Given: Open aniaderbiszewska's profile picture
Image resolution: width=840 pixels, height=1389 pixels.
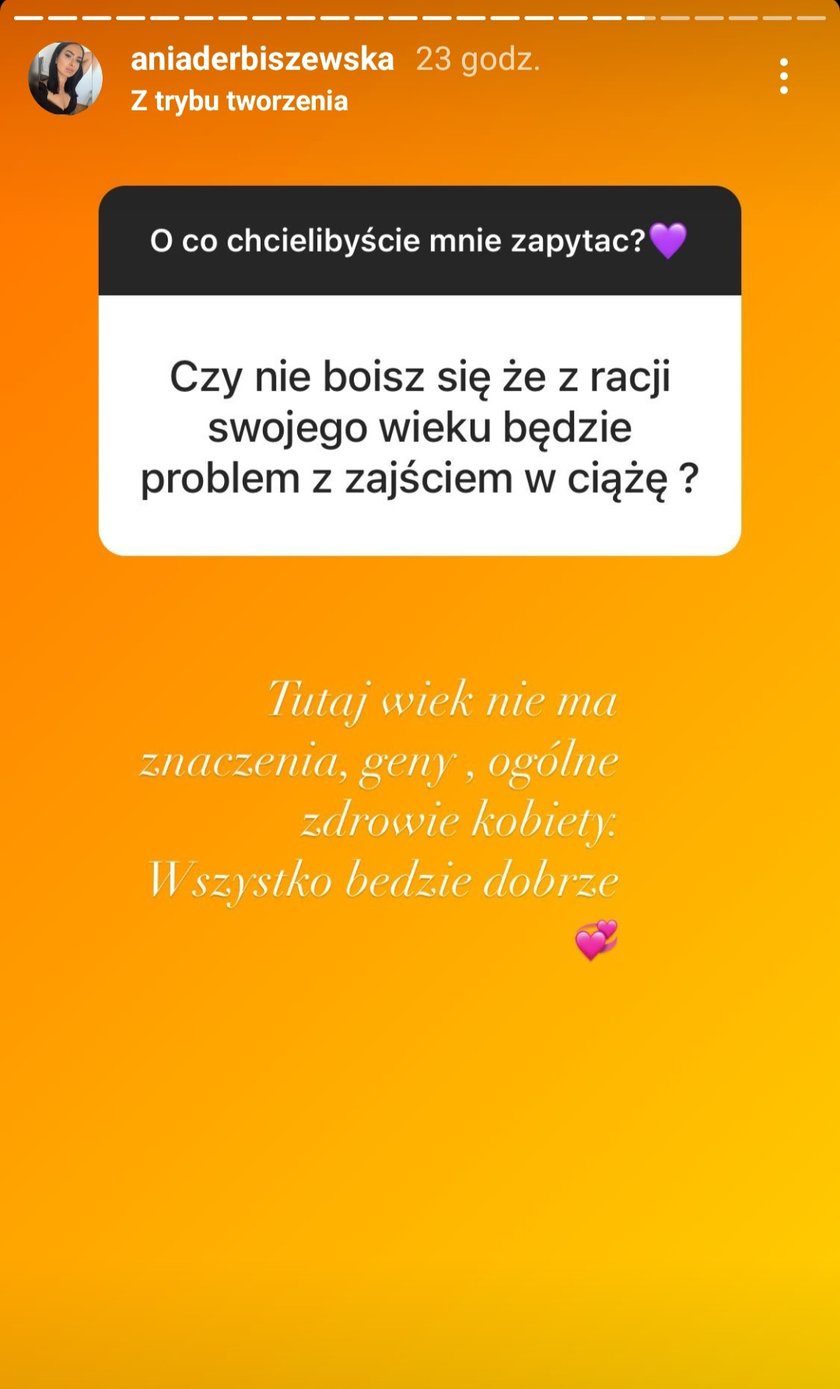Looking at the screenshot, I should pos(65,78).
